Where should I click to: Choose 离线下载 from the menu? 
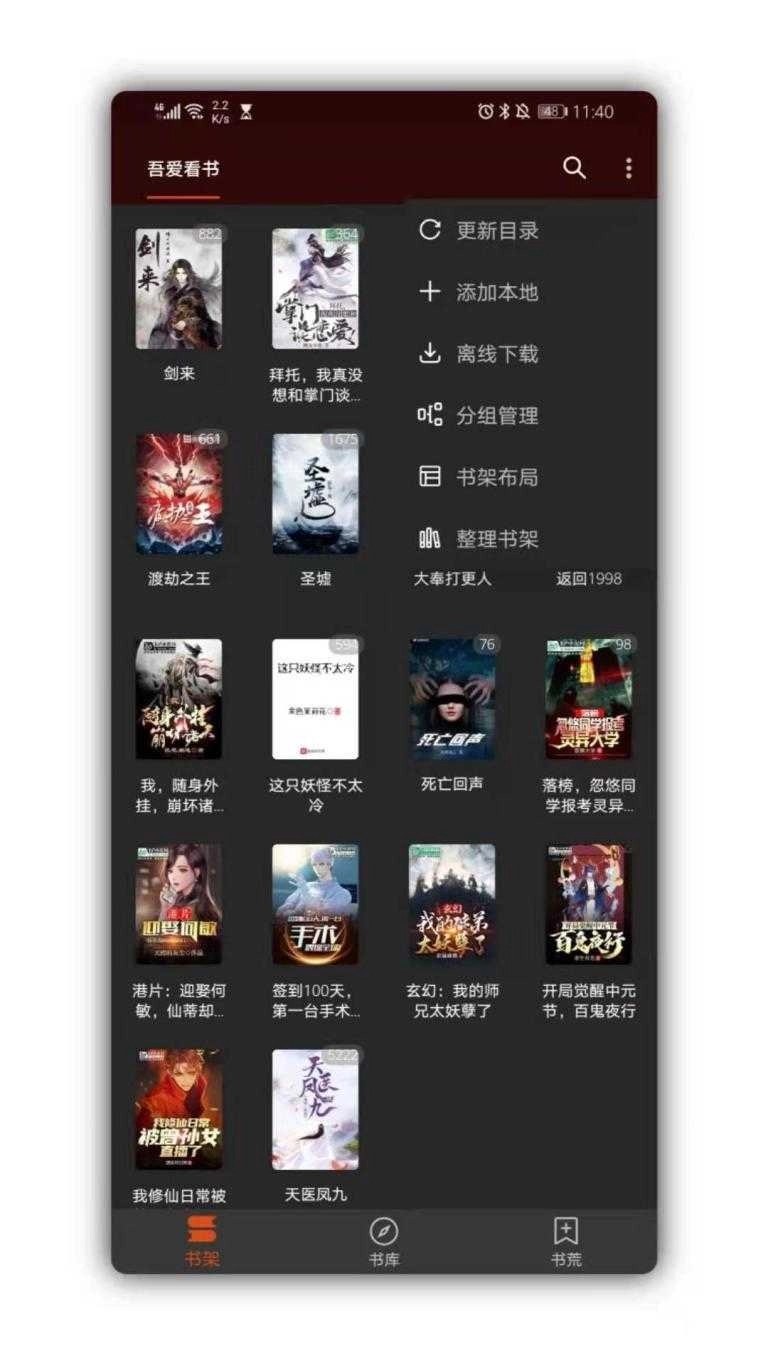click(x=499, y=353)
